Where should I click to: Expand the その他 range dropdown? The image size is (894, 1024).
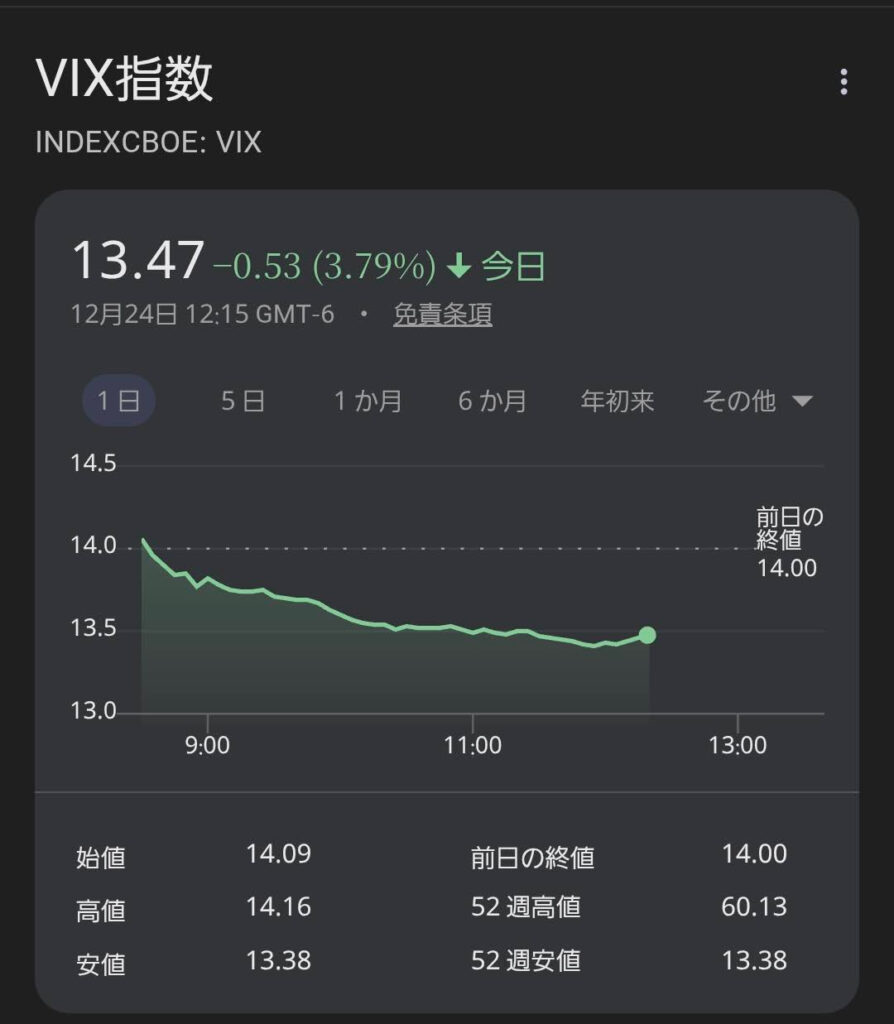(x=757, y=401)
